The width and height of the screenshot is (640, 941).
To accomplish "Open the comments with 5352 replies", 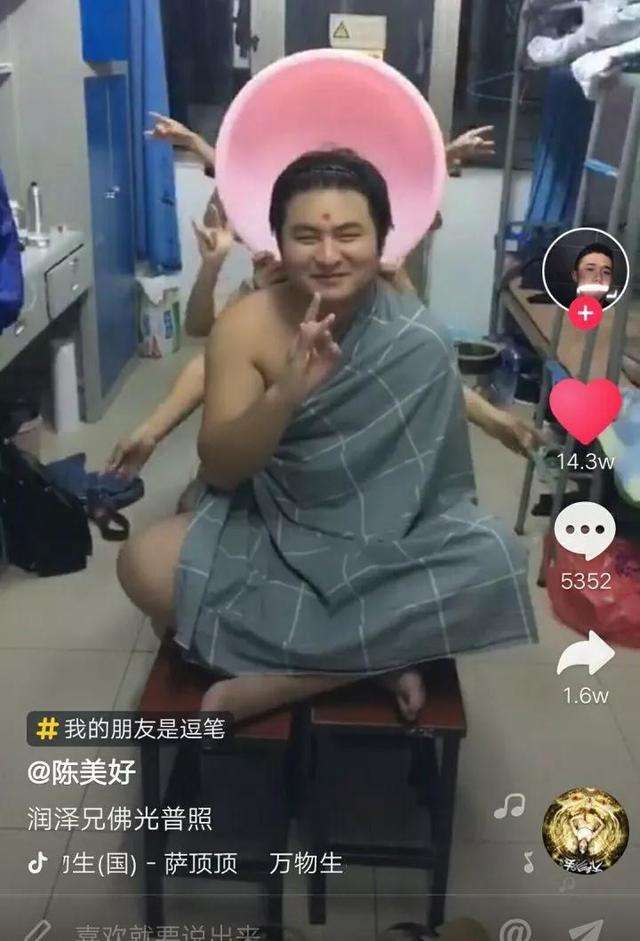I will (585, 532).
